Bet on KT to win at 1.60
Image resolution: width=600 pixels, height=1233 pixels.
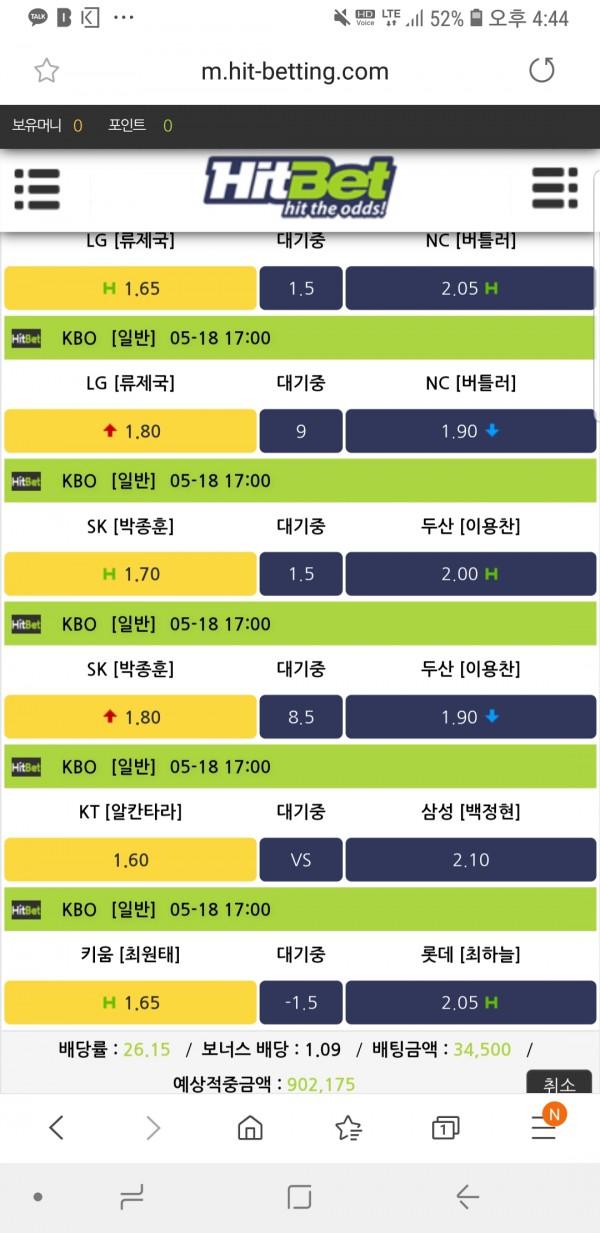(131, 860)
